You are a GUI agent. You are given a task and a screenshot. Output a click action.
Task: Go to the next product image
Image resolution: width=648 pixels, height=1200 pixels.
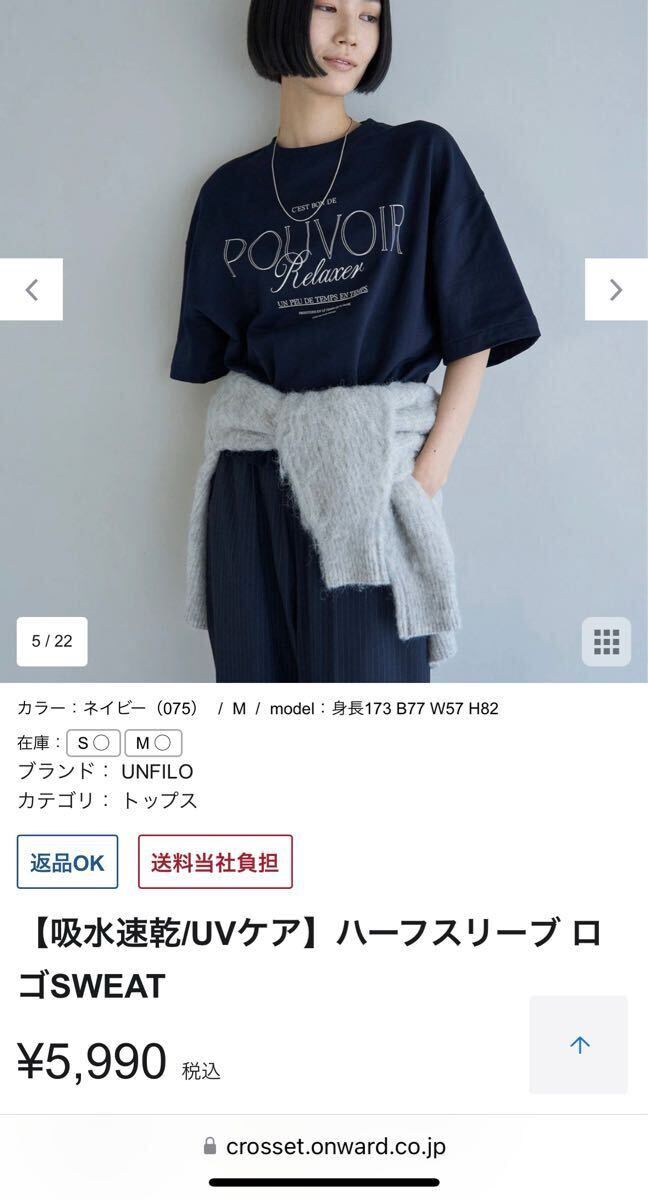(x=616, y=290)
